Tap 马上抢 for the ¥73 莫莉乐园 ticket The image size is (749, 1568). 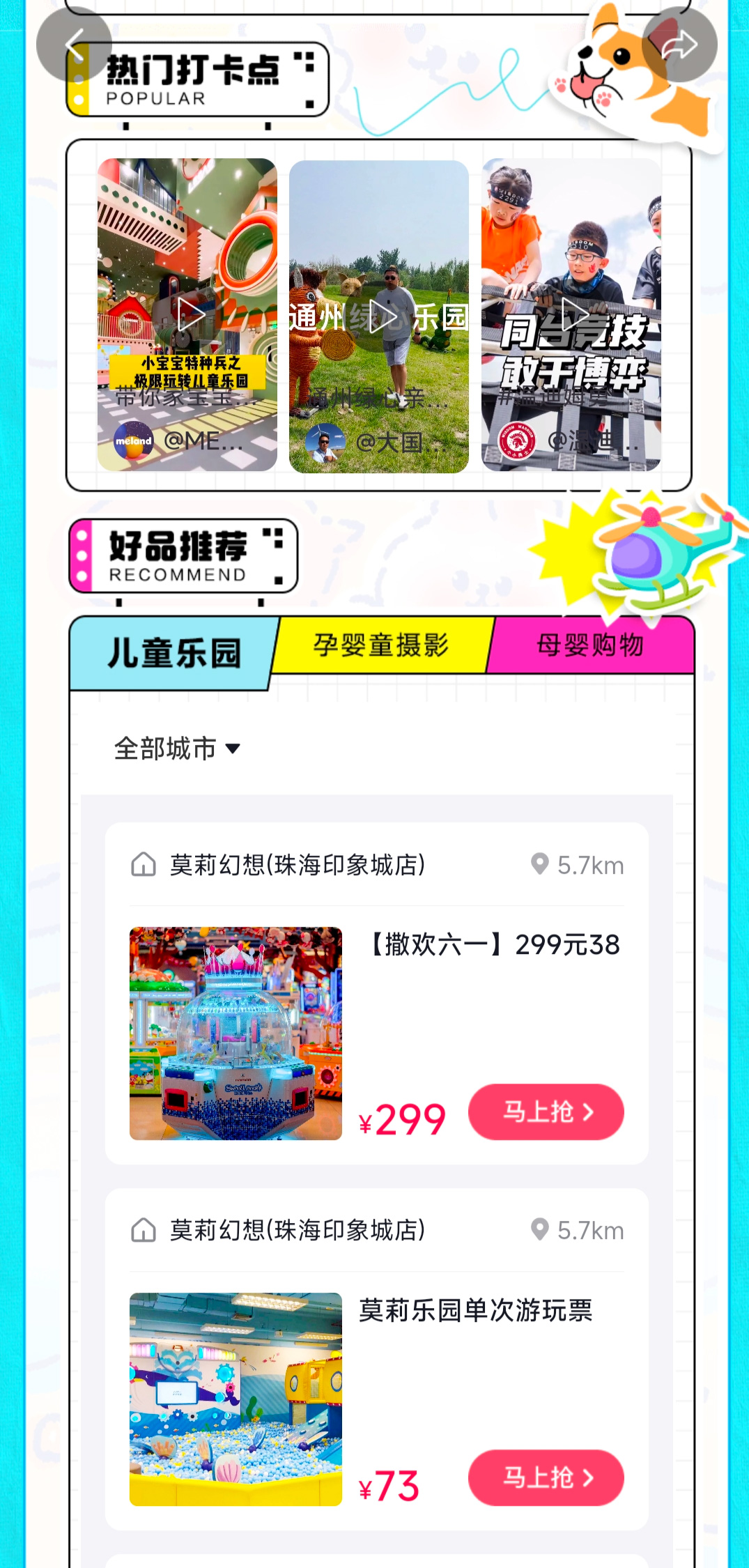[x=546, y=1477]
